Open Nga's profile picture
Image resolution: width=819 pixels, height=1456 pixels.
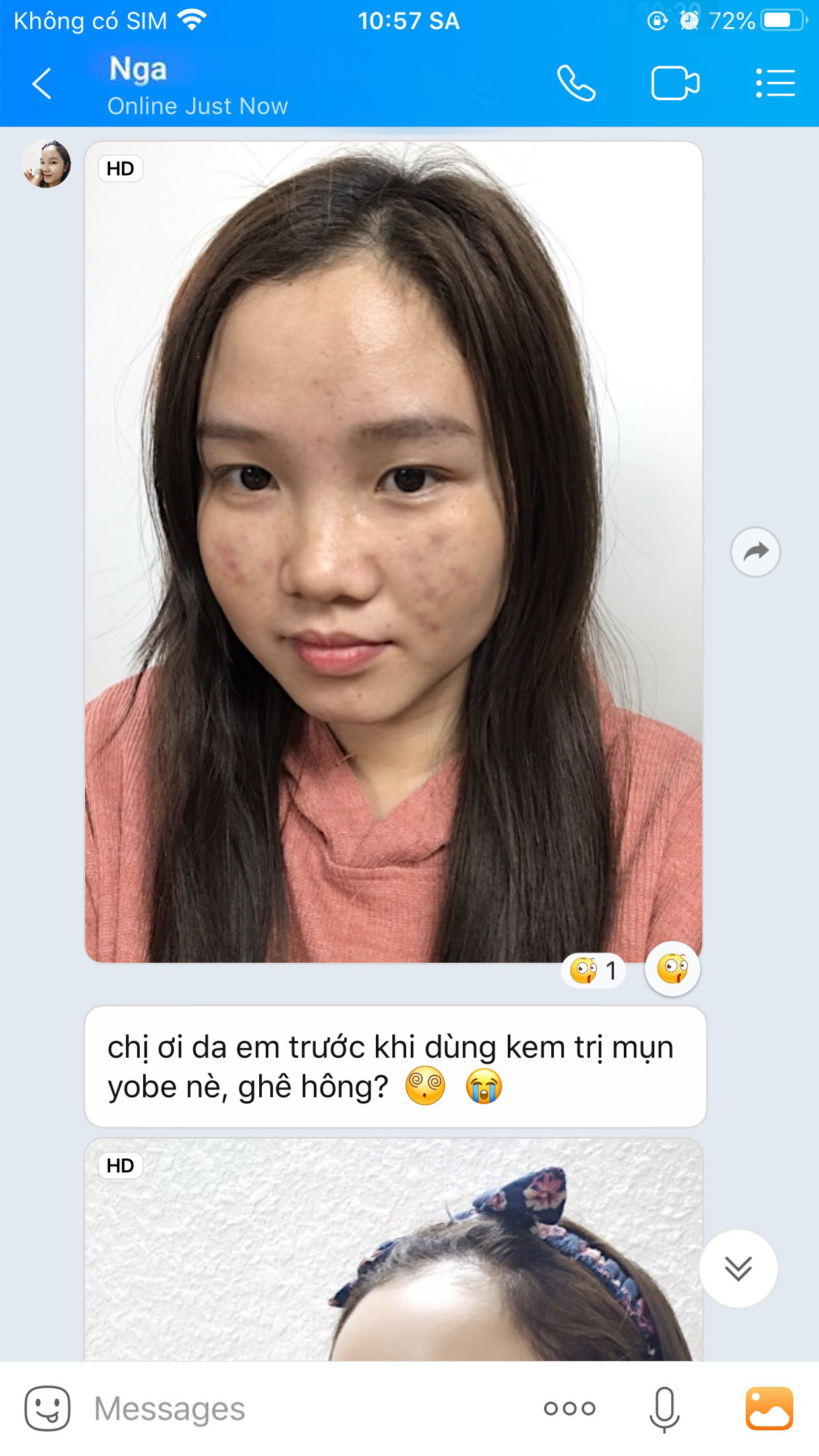pyautogui.click(x=46, y=164)
